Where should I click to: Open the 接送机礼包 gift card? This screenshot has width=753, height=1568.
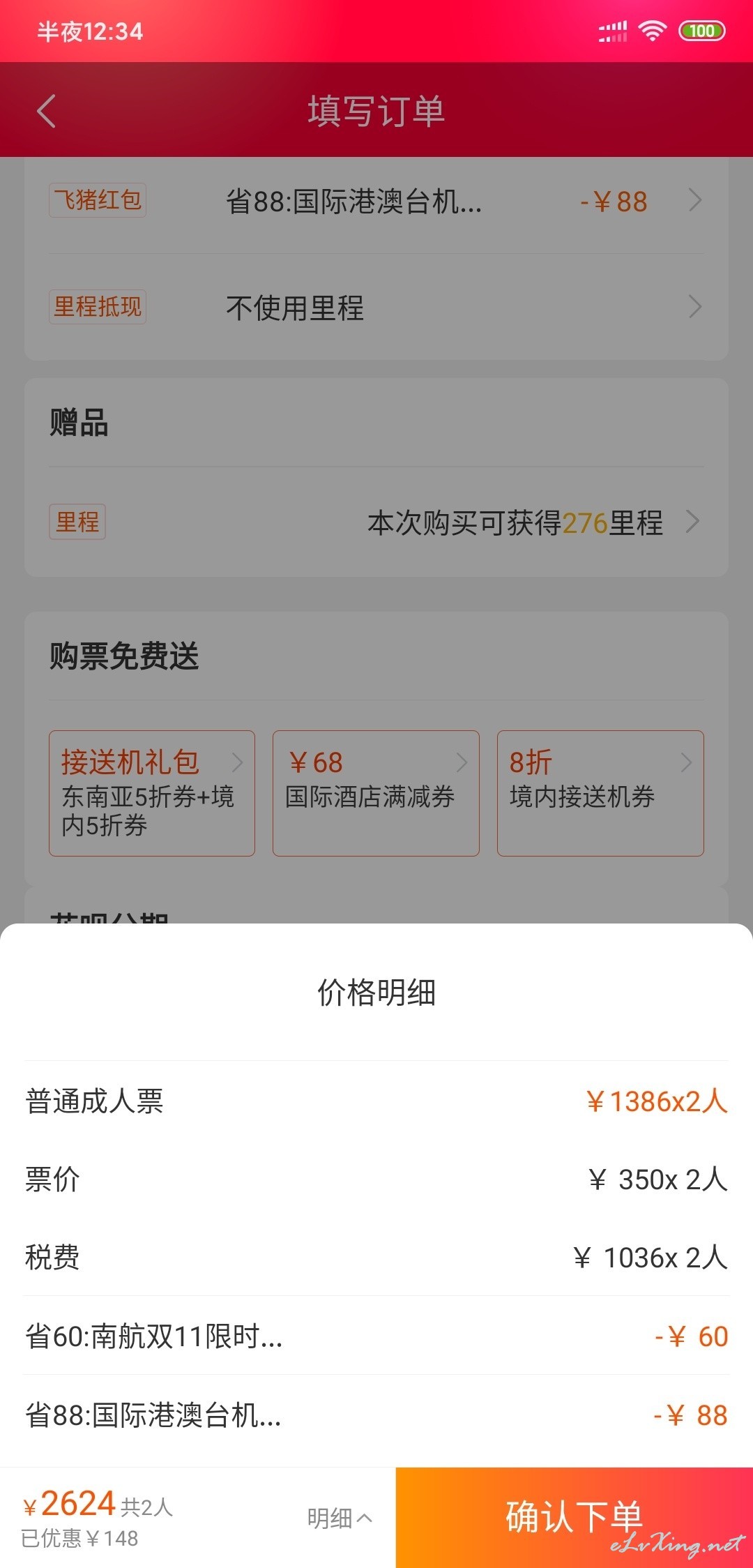point(152,793)
